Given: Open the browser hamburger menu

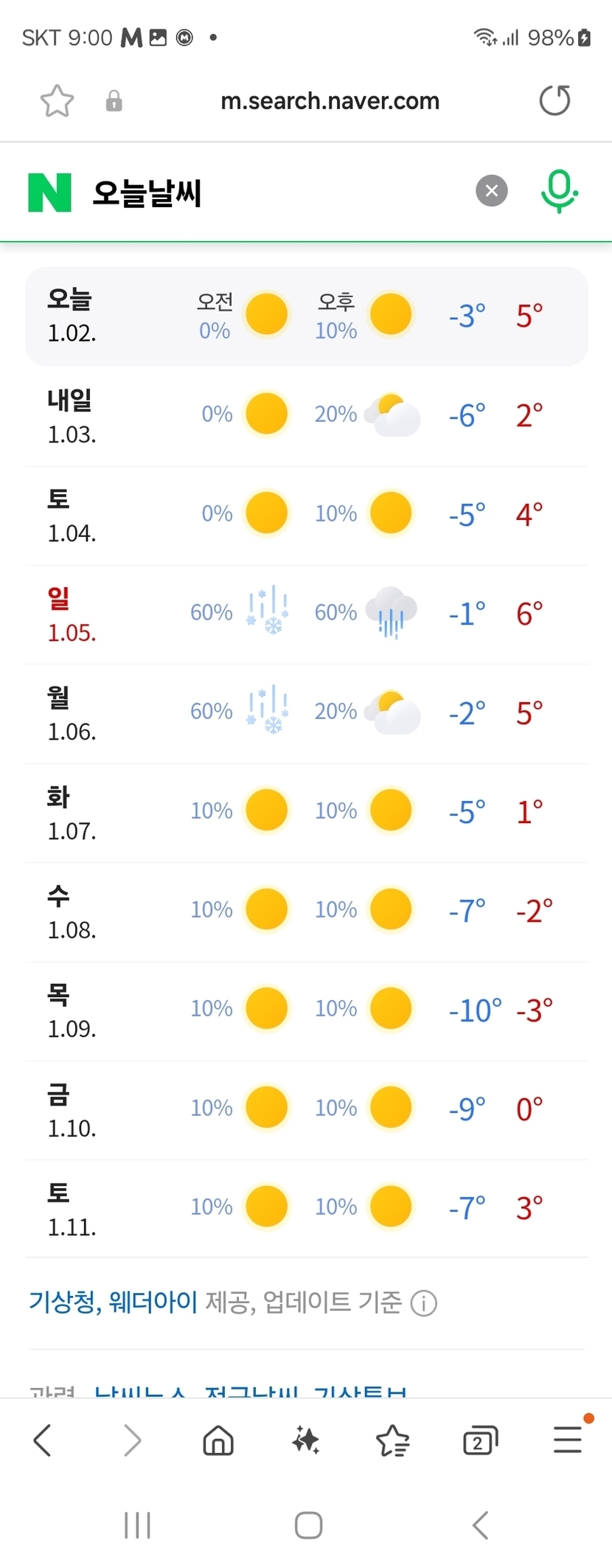Looking at the screenshot, I should pos(568,1439).
